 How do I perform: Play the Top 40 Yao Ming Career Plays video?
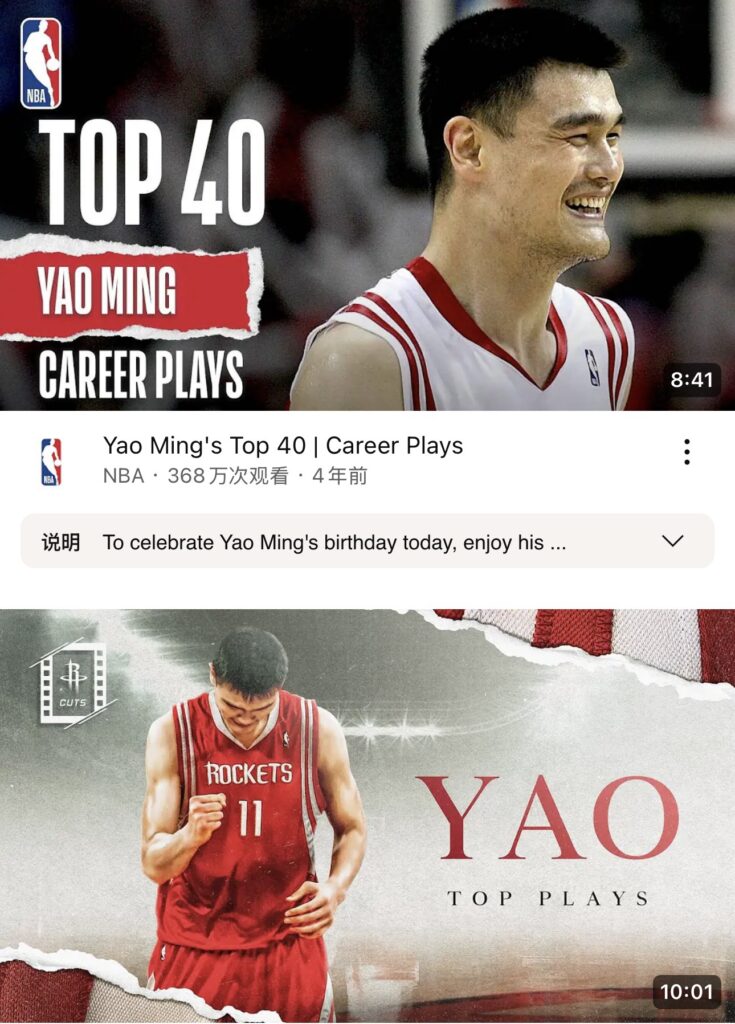click(x=367, y=205)
